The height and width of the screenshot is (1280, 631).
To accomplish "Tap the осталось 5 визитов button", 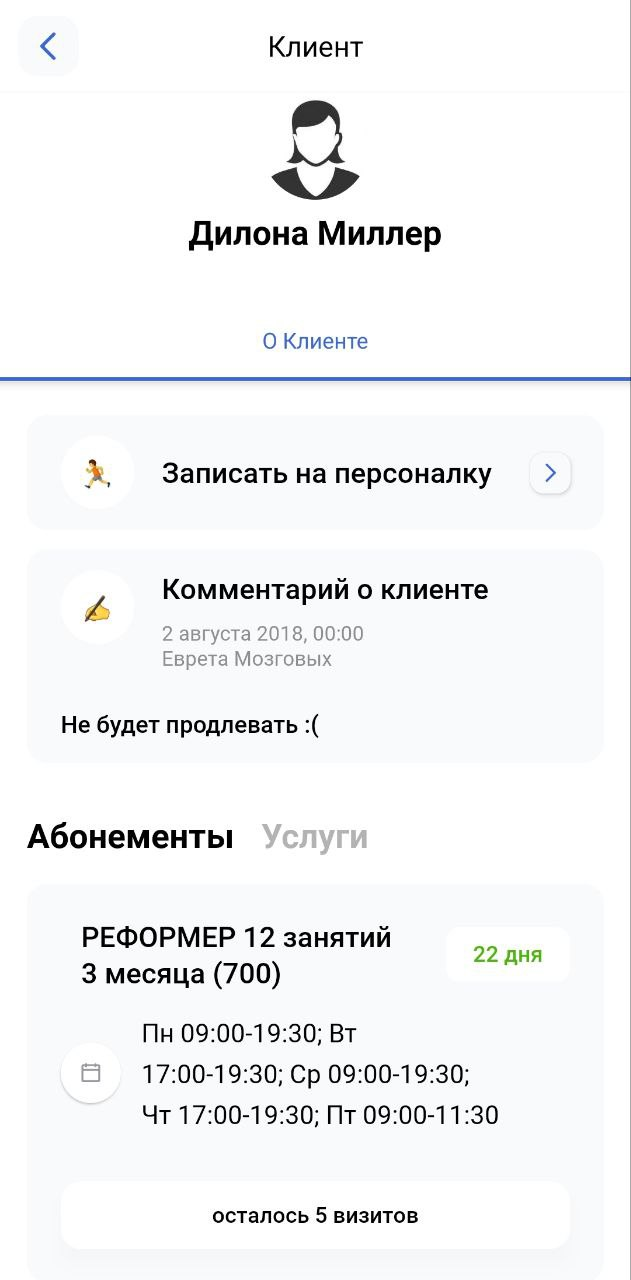I will (x=315, y=1216).
